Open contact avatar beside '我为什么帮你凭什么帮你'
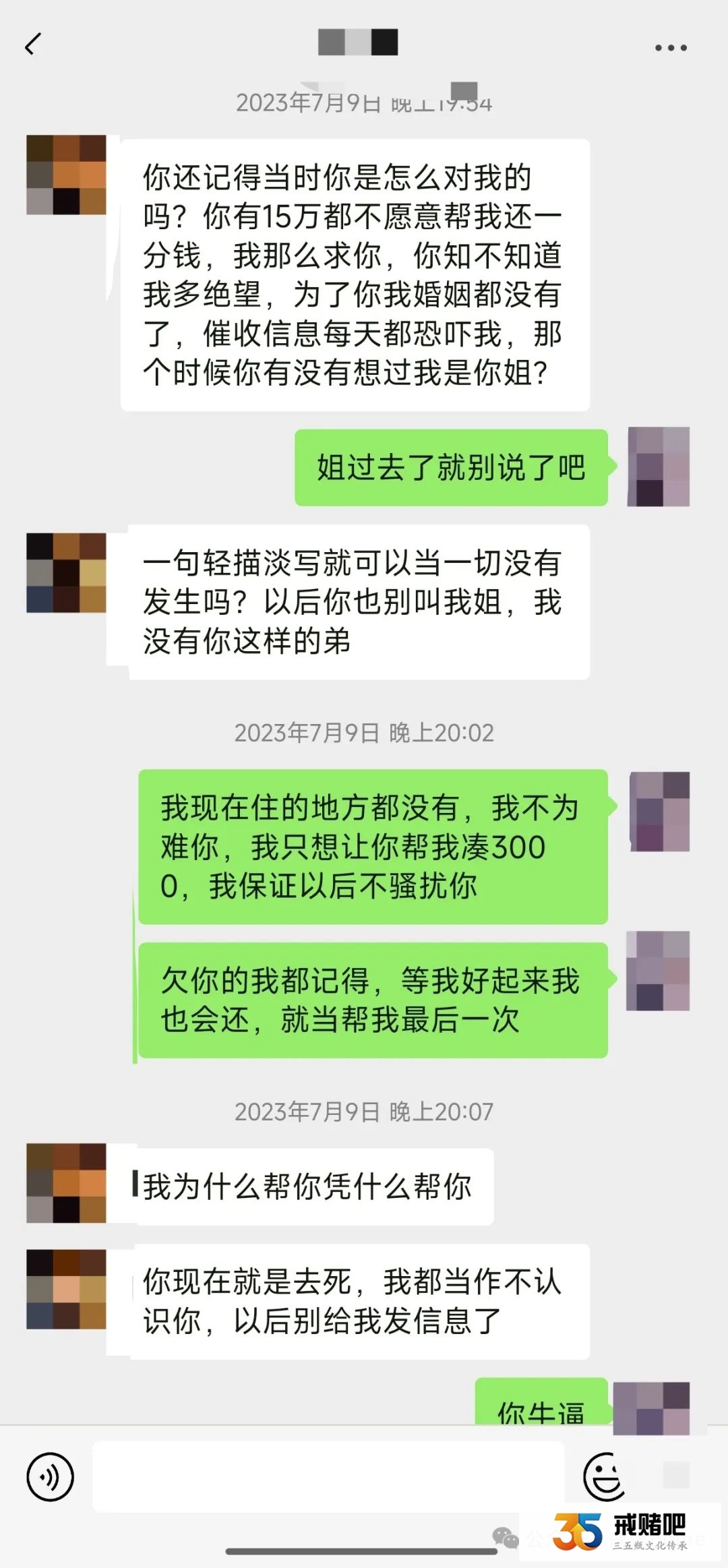Viewport: 728px width, 1568px height. (x=66, y=1183)
